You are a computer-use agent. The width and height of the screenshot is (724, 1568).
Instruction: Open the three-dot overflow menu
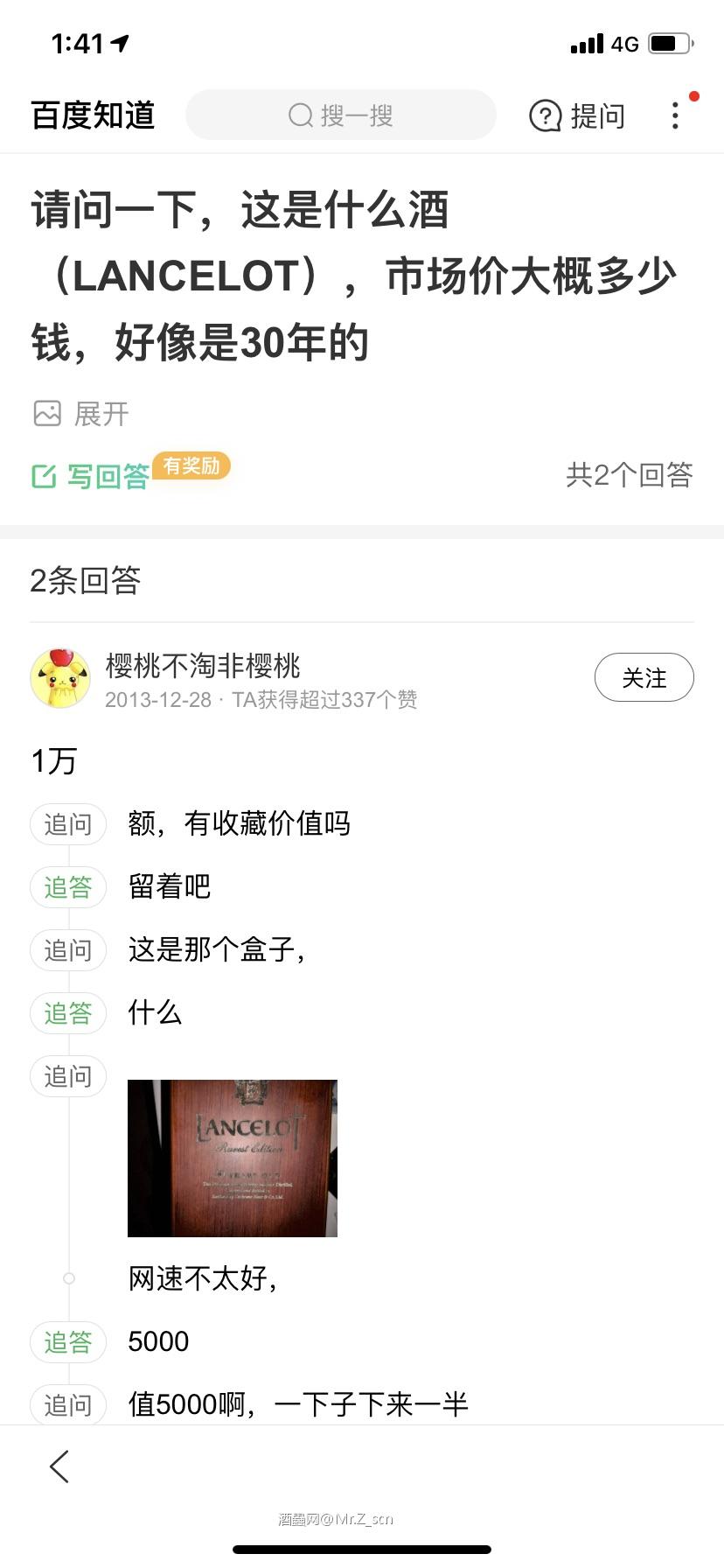click(x=675, y=115)
